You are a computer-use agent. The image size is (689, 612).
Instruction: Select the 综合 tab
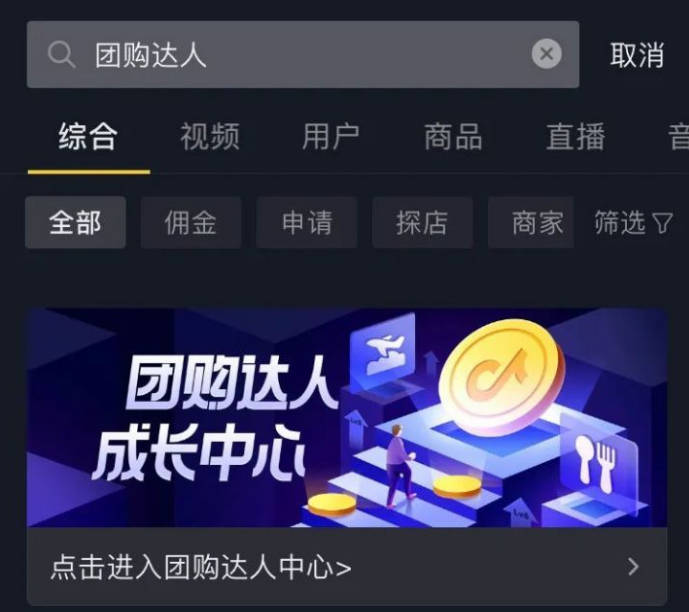(x=88, y=136)
